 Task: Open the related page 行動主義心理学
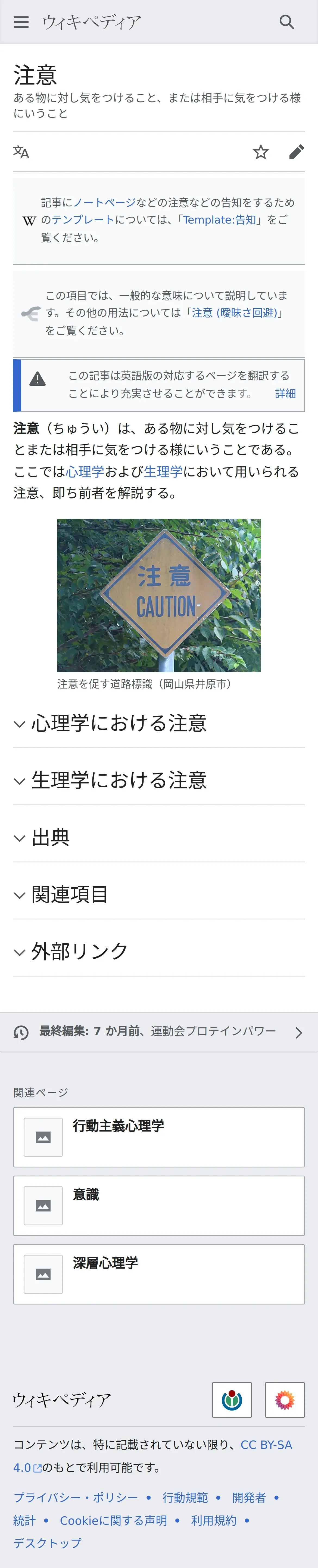coord(159,1137)
